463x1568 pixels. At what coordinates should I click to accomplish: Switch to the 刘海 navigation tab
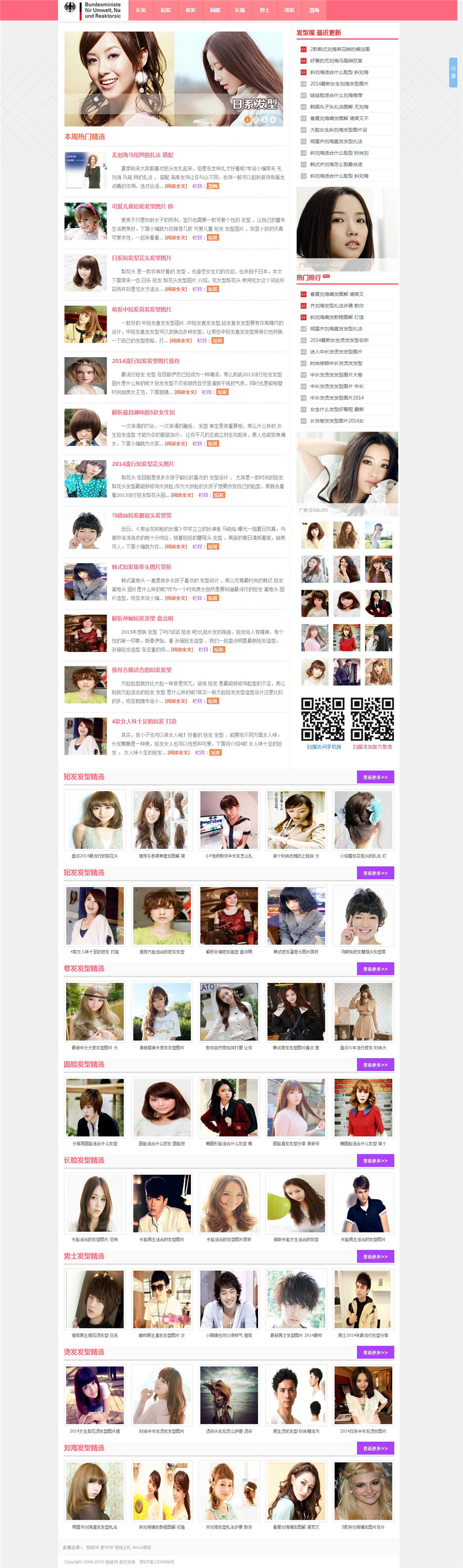[314, 10]
